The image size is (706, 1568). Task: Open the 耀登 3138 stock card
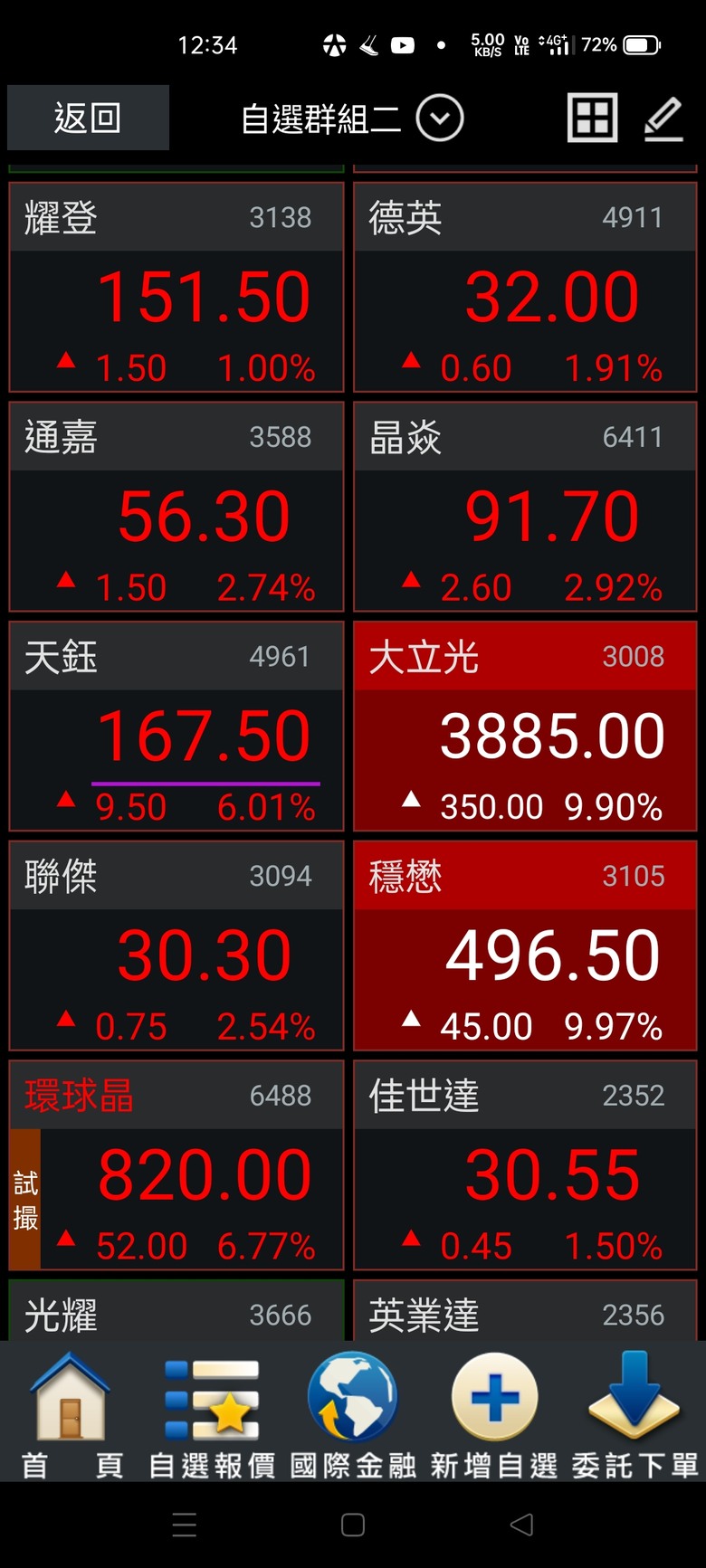pyautogui.click(x=176, y=287)
